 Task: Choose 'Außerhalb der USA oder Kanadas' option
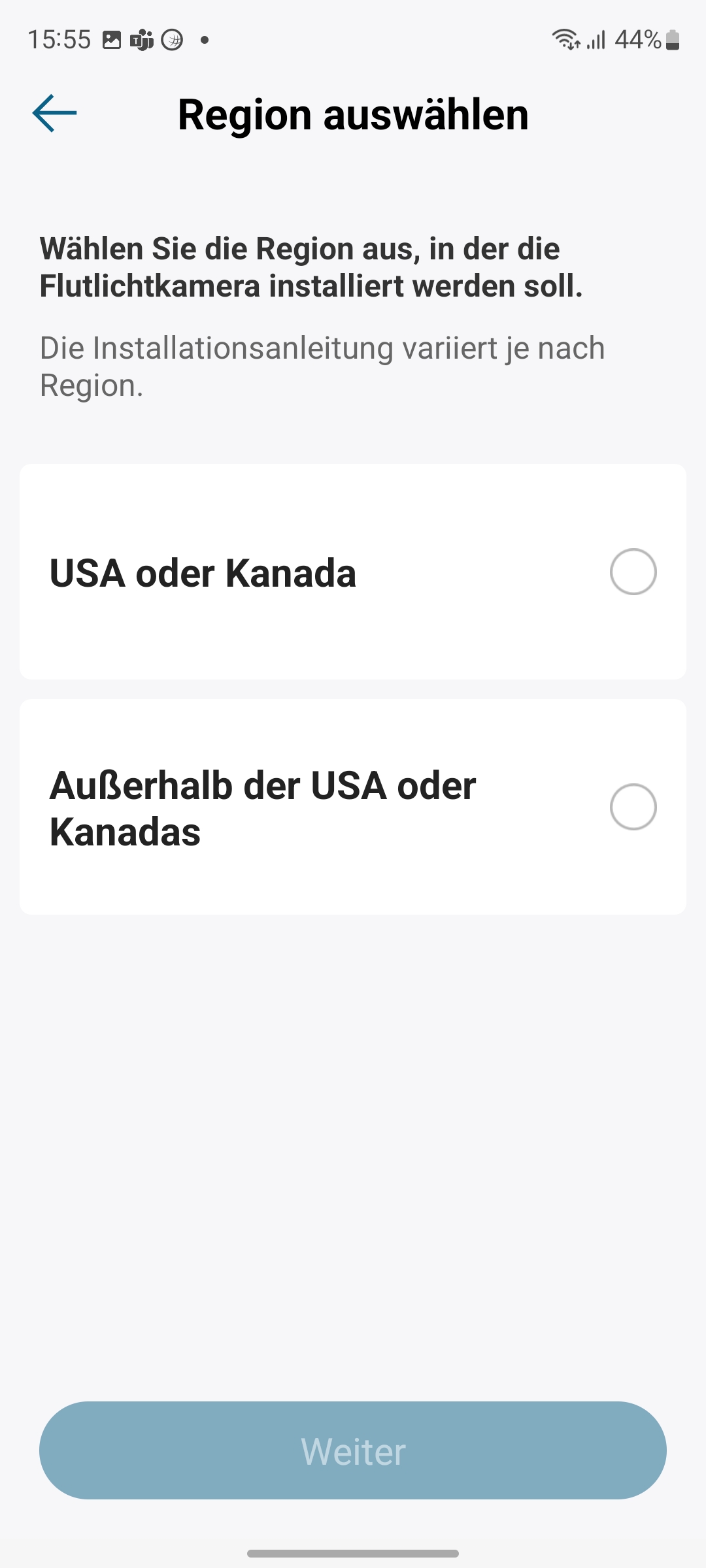click(632, 807)
